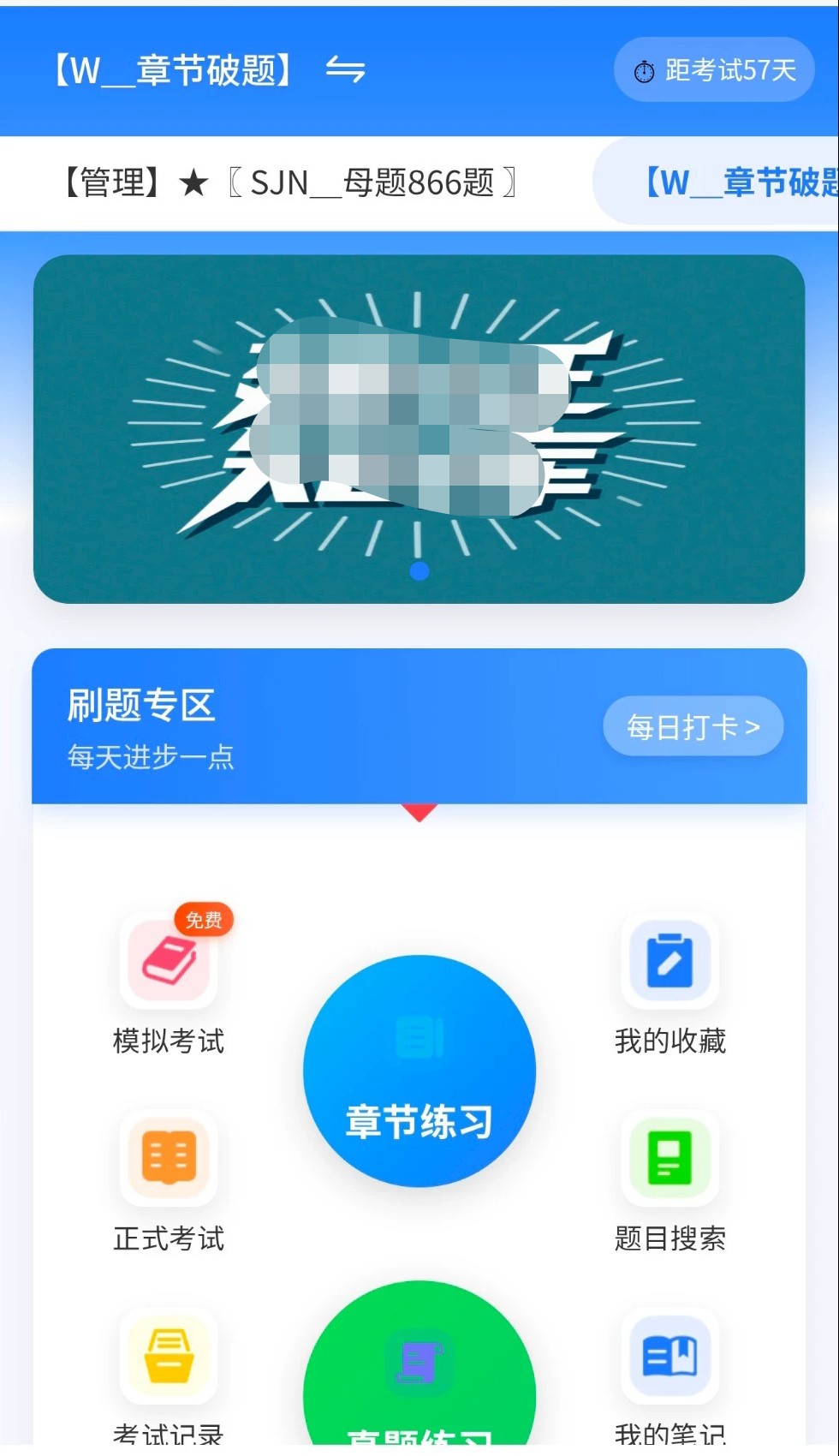This screenshot has height=1456, width=839.
Task: Tap the switch subject arrows icon
Action: 345,70
